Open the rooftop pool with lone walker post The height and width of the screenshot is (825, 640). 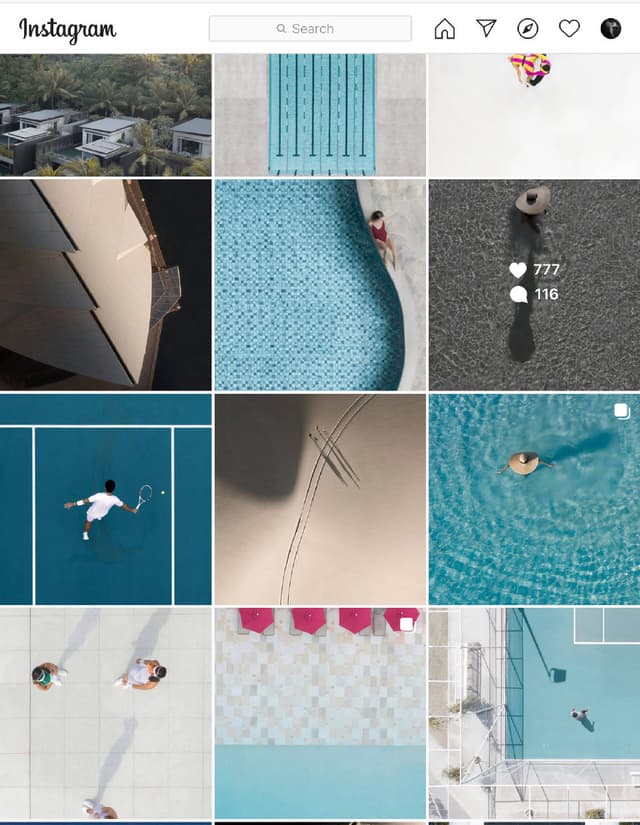coord(534,712)
